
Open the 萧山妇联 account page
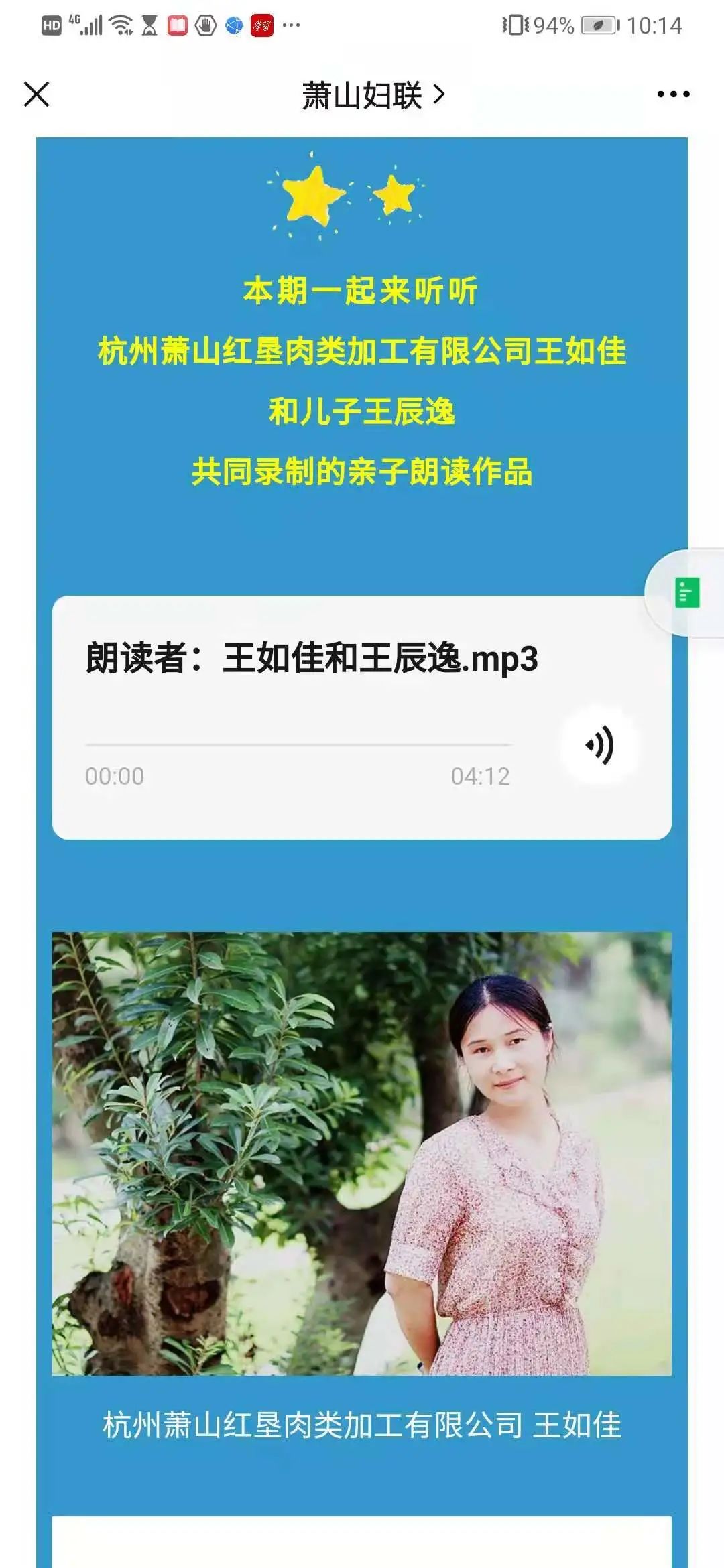point(373,95)
